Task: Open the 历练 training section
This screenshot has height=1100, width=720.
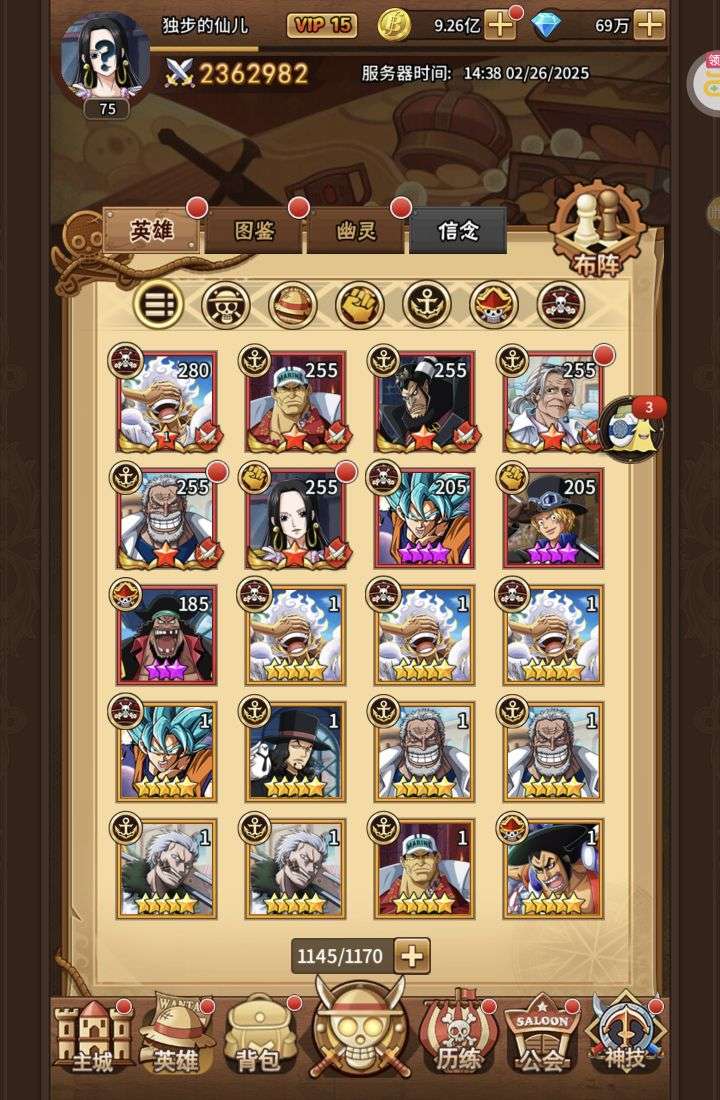Action: [456, 1038]
